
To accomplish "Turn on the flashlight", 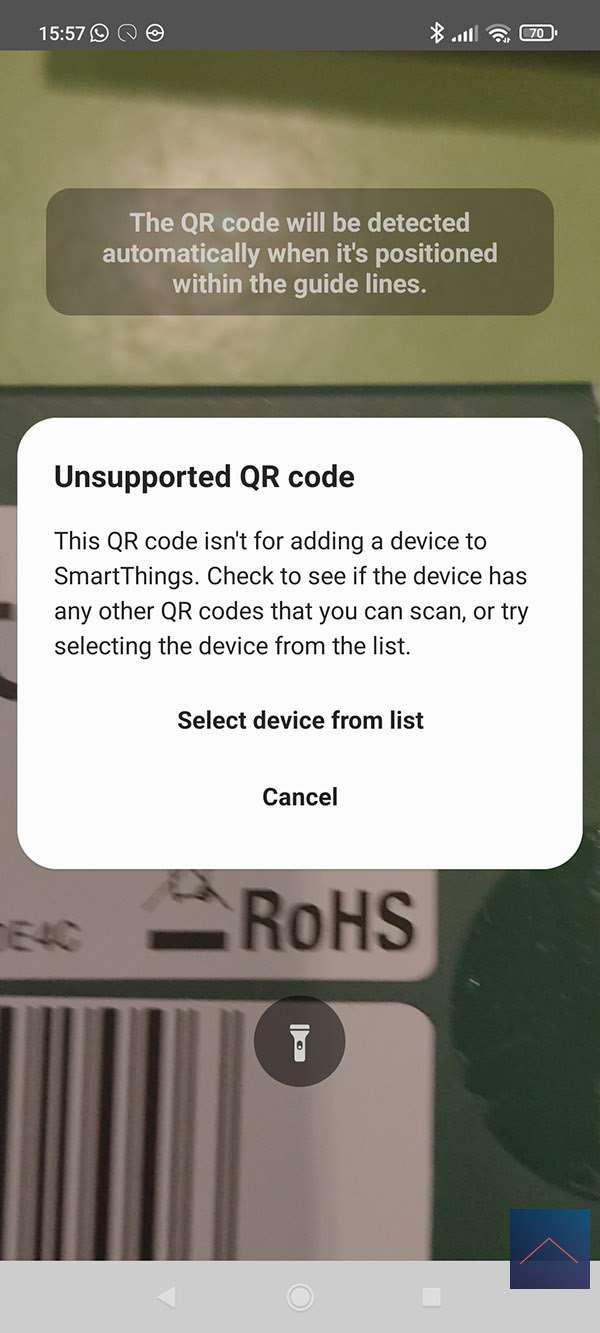I will pos(299,1042).
